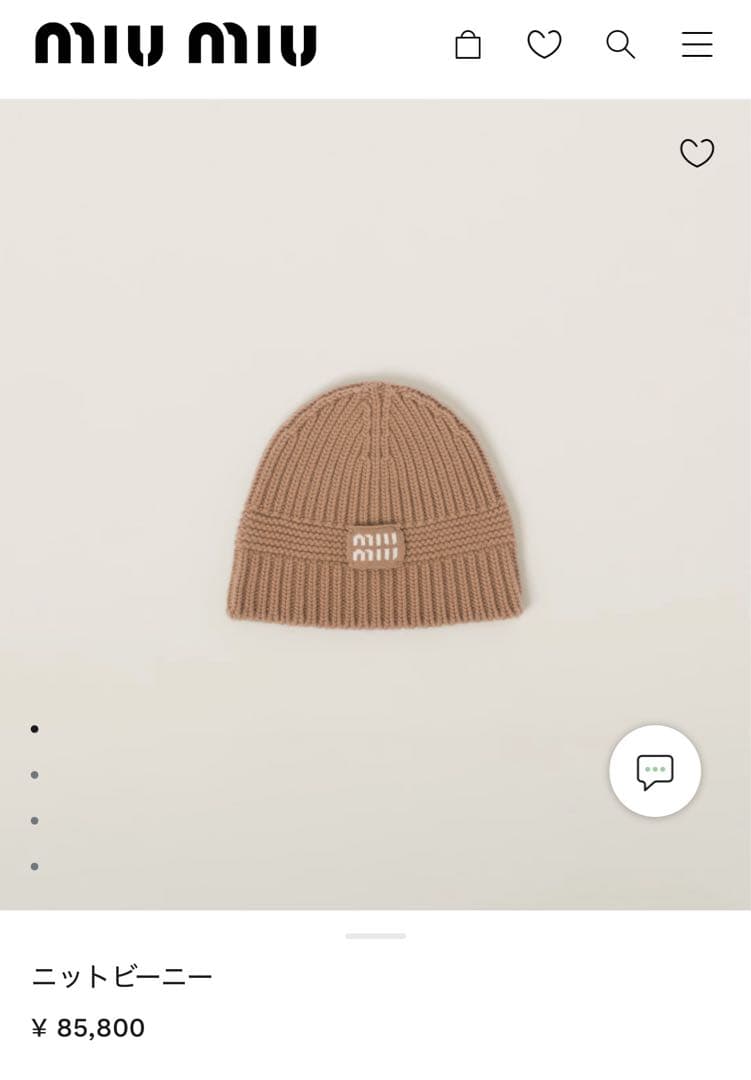View the wishlist from the header
The image size is (751, 1080).
click(544, 45)
